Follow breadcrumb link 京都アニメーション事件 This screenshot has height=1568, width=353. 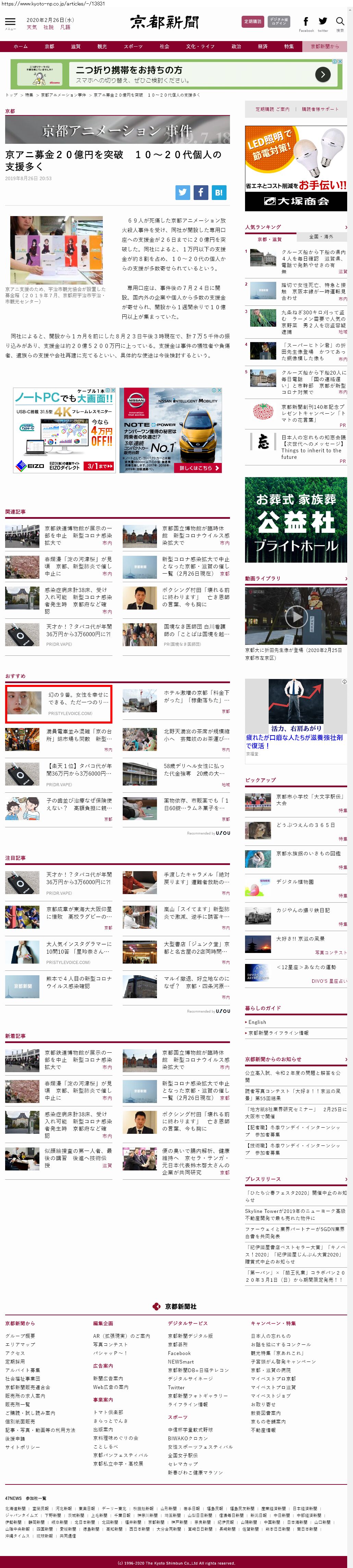click(63, 95)
